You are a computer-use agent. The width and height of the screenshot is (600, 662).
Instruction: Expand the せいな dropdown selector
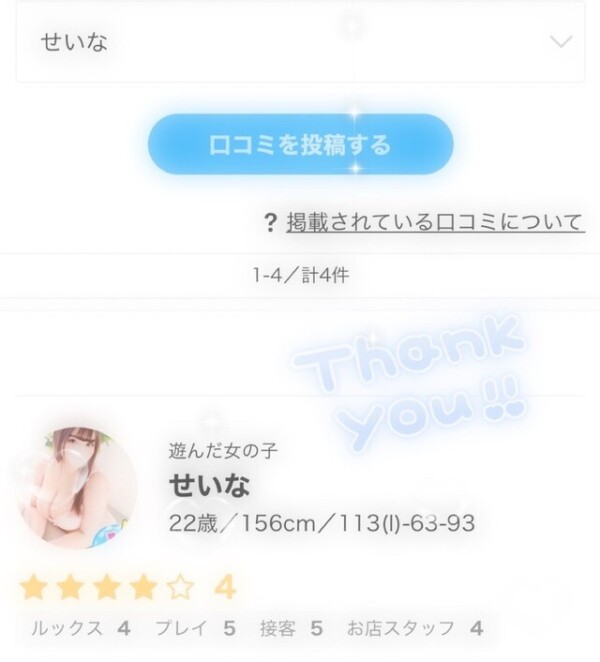[300, 42]
